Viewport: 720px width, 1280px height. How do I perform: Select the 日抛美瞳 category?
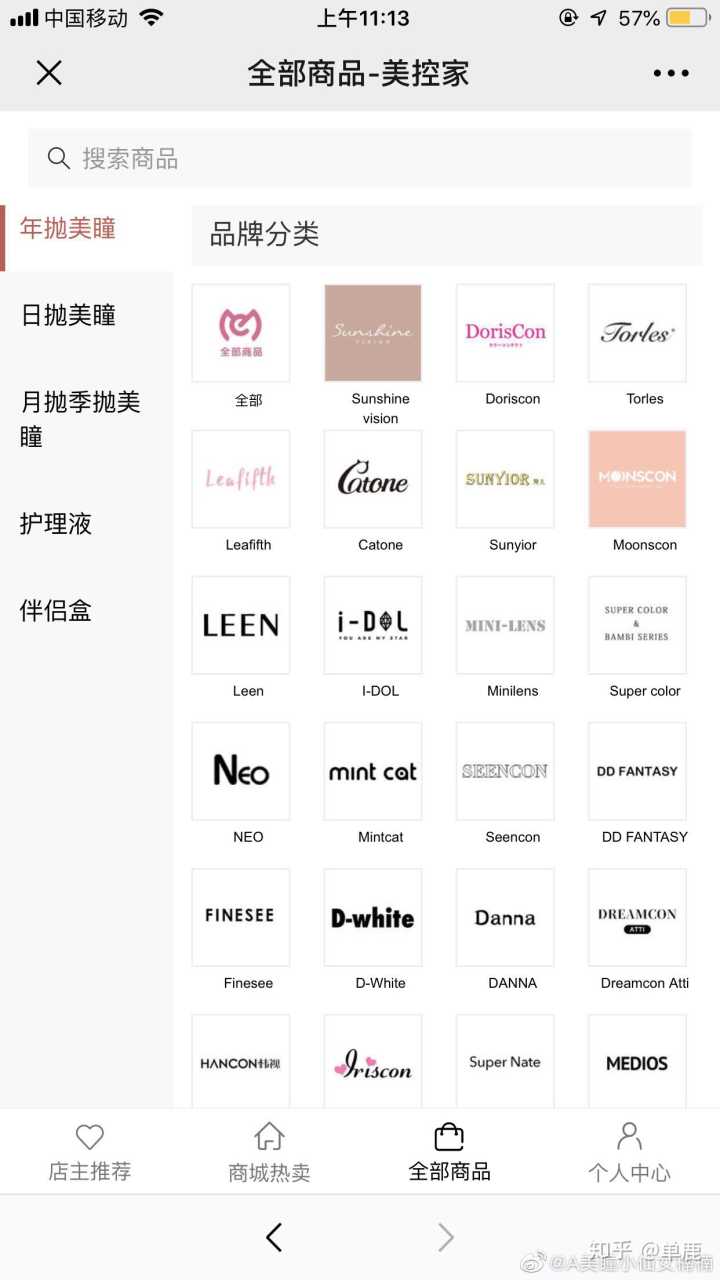[69, 315]
